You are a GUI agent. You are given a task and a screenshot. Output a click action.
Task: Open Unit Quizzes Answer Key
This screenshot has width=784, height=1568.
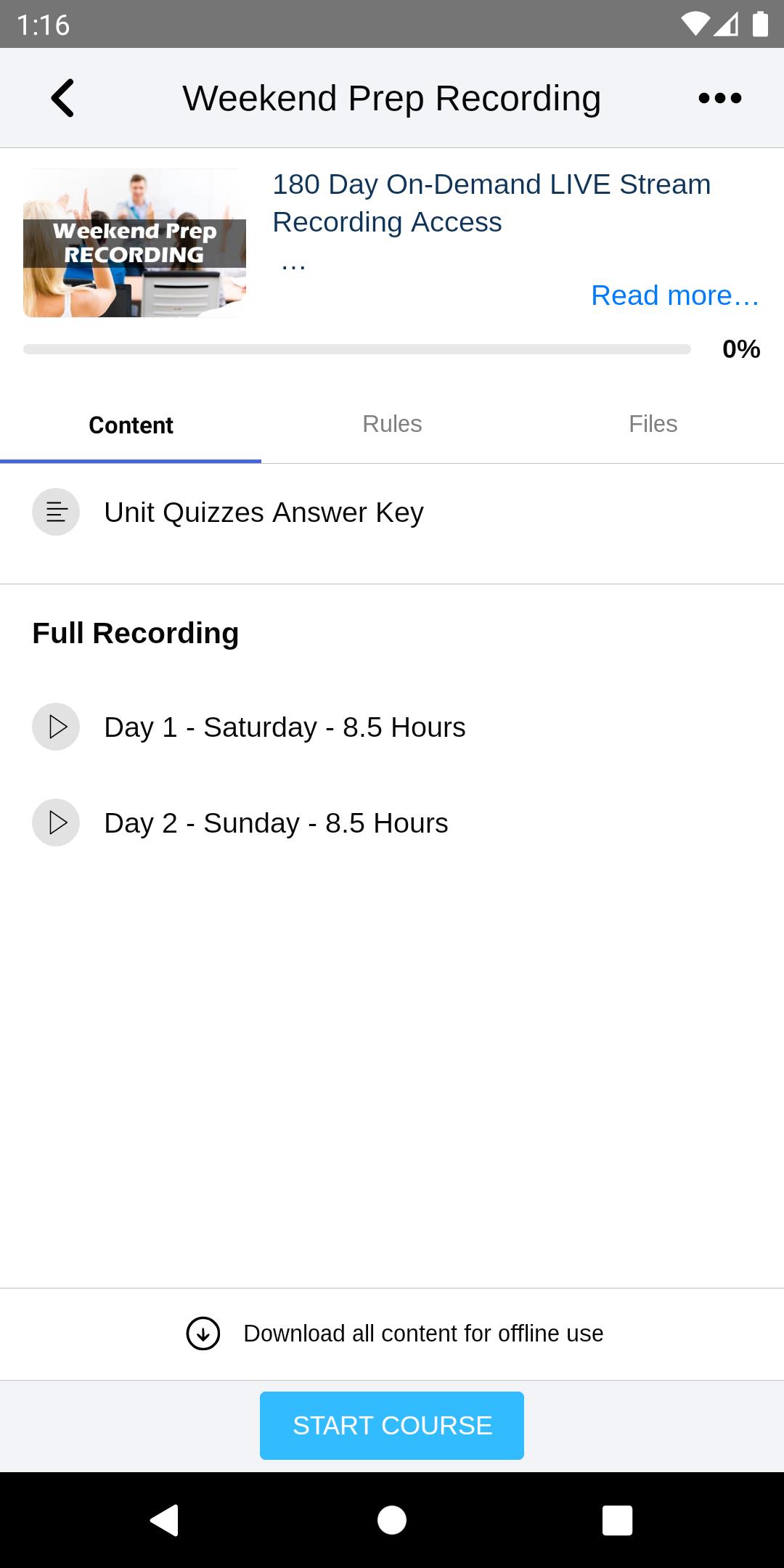click(392, 512)
